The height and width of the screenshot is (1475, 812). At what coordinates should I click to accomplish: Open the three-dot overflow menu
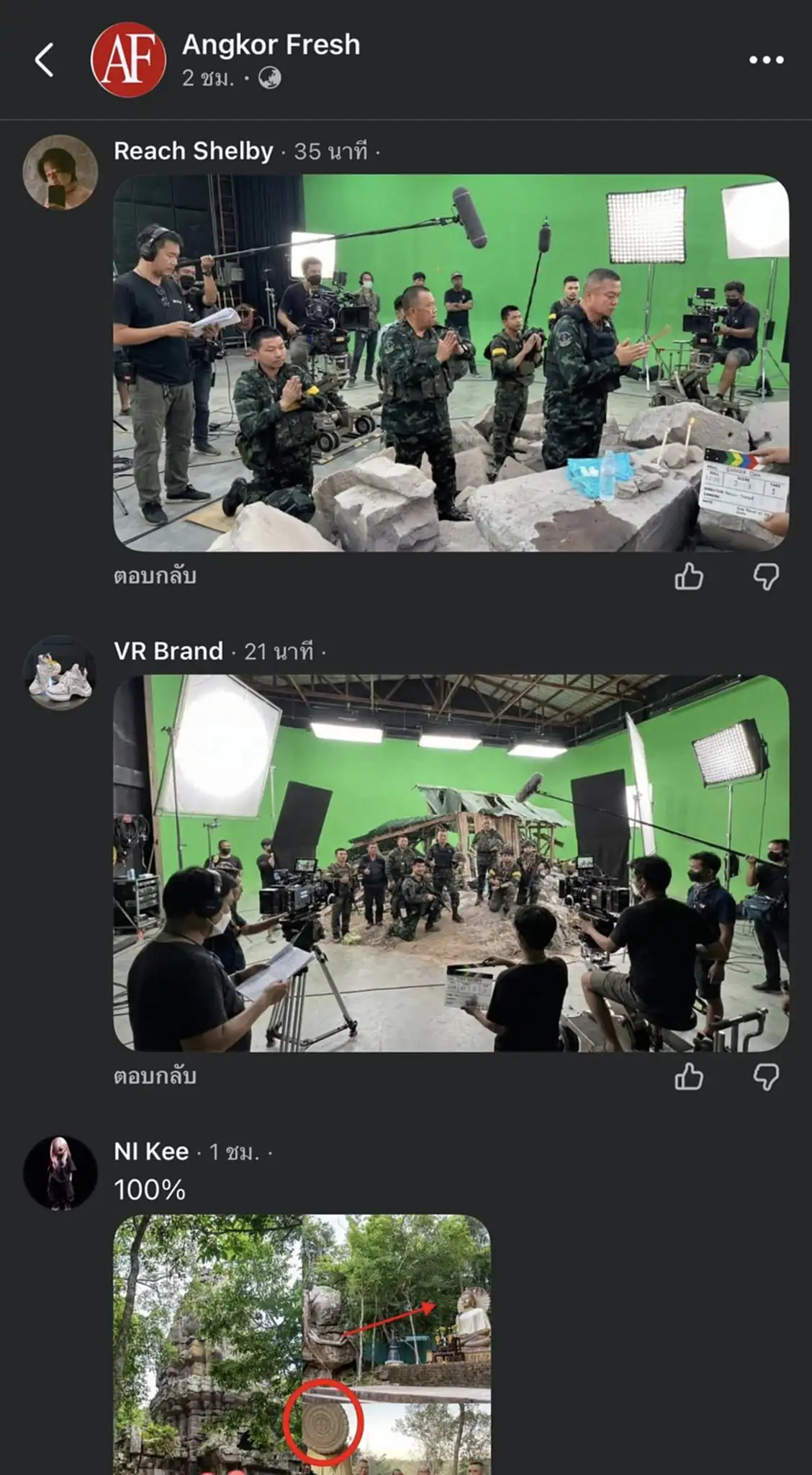pos(766,60)
